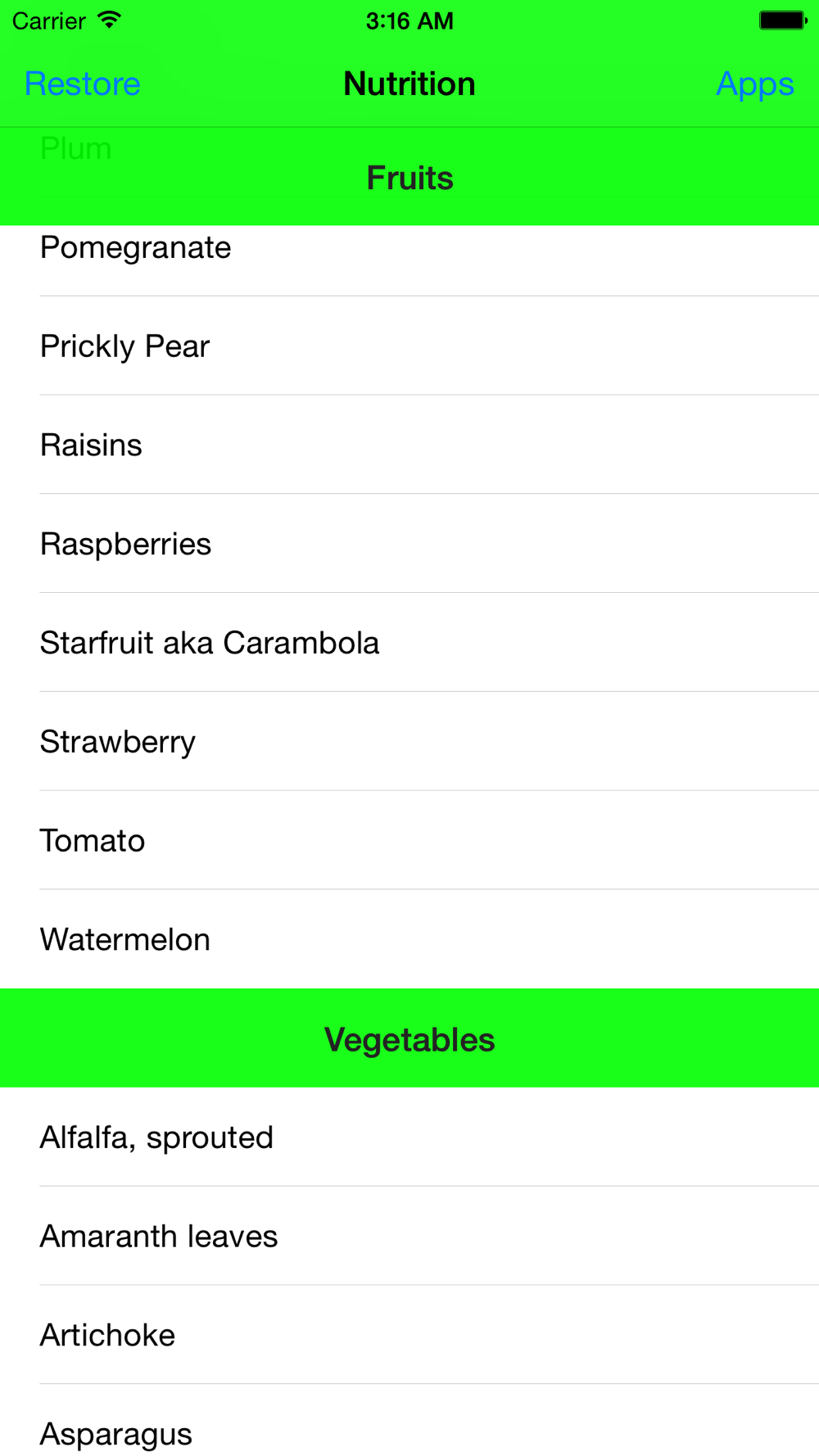Open the Artichoke row
Screen dimensions: 819x1456
click(409, 1336)
